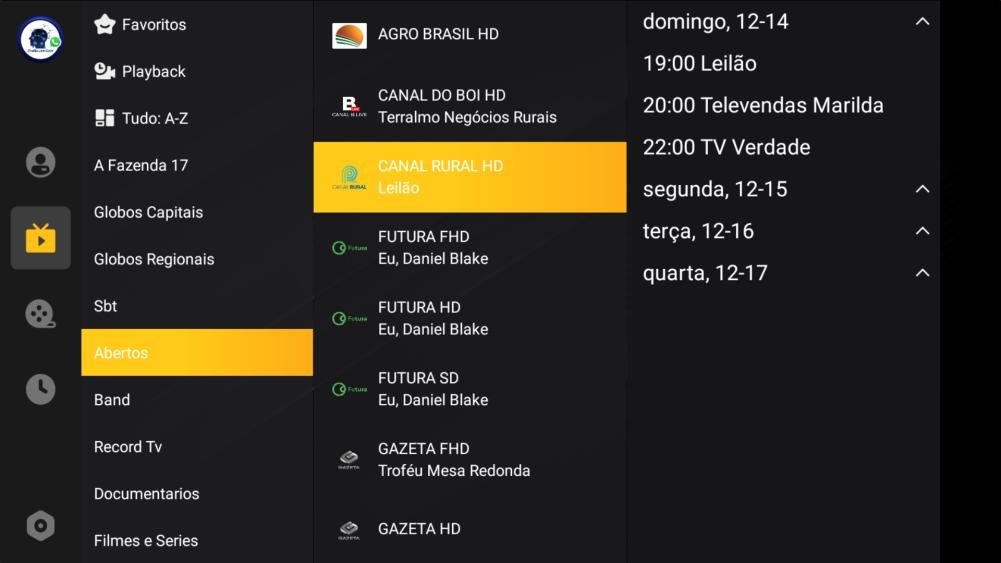Screen dimensions: 1001x563
Task: Collapse the domingo, 12-14 schedule
Action: pyautogui.click(x=922, y=22)
